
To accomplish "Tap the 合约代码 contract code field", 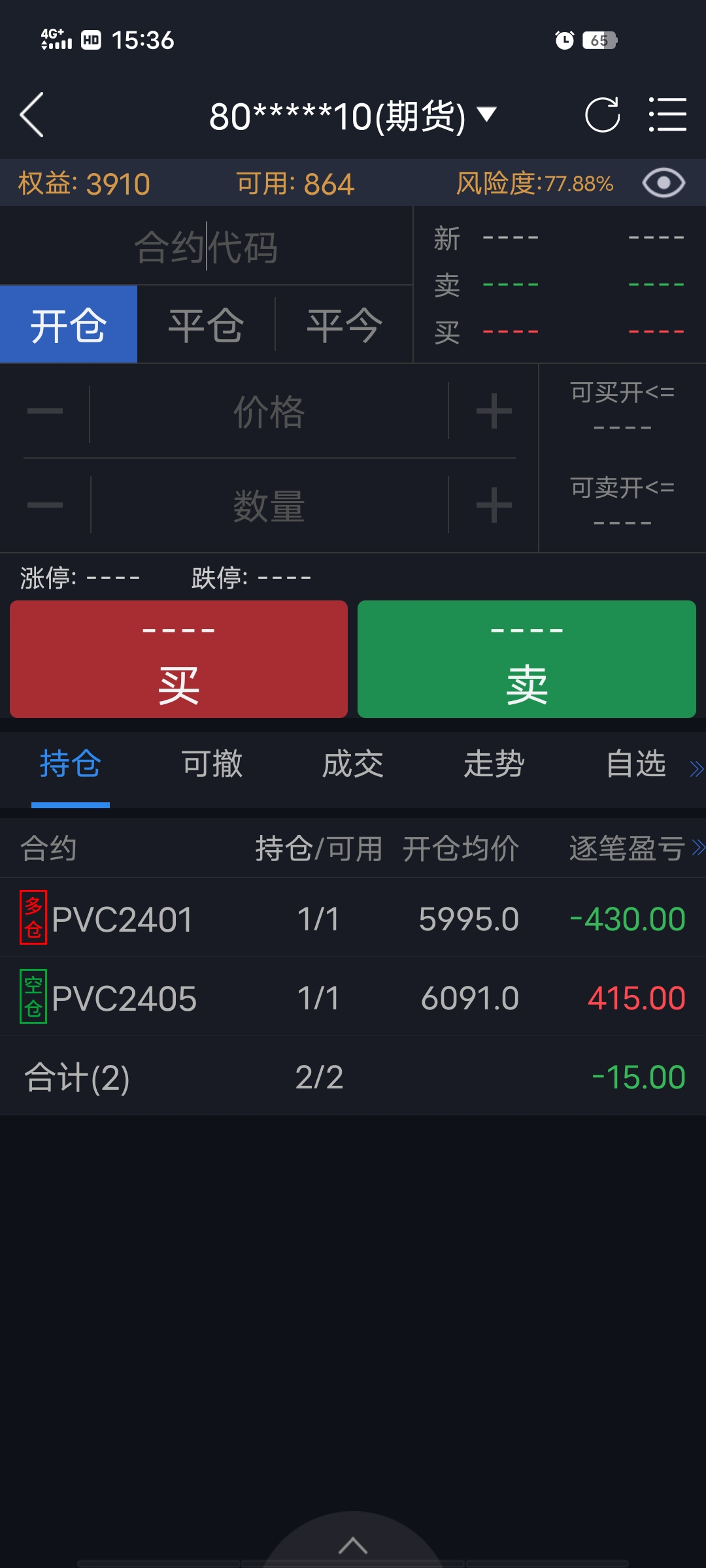I will pos(206,247).
